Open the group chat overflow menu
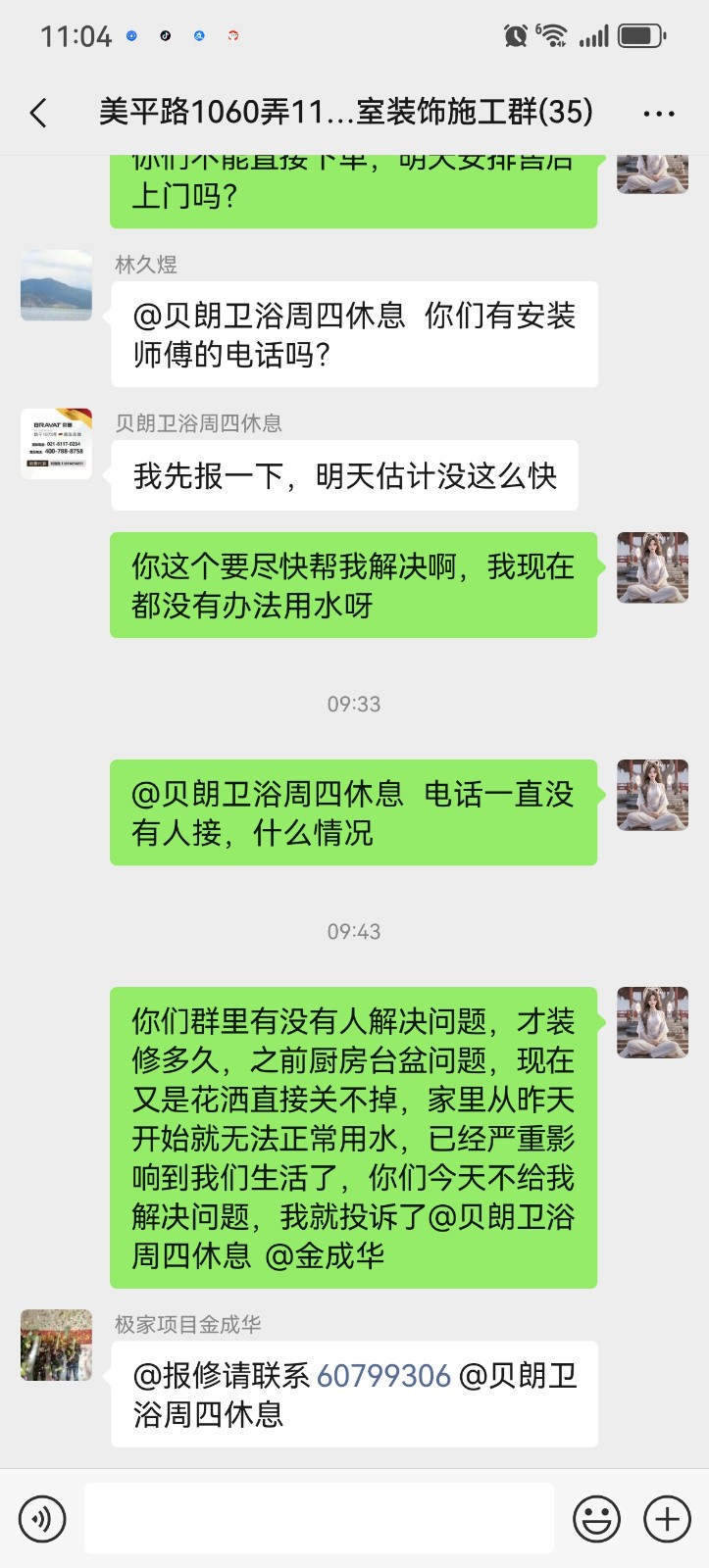 [659, 114]
